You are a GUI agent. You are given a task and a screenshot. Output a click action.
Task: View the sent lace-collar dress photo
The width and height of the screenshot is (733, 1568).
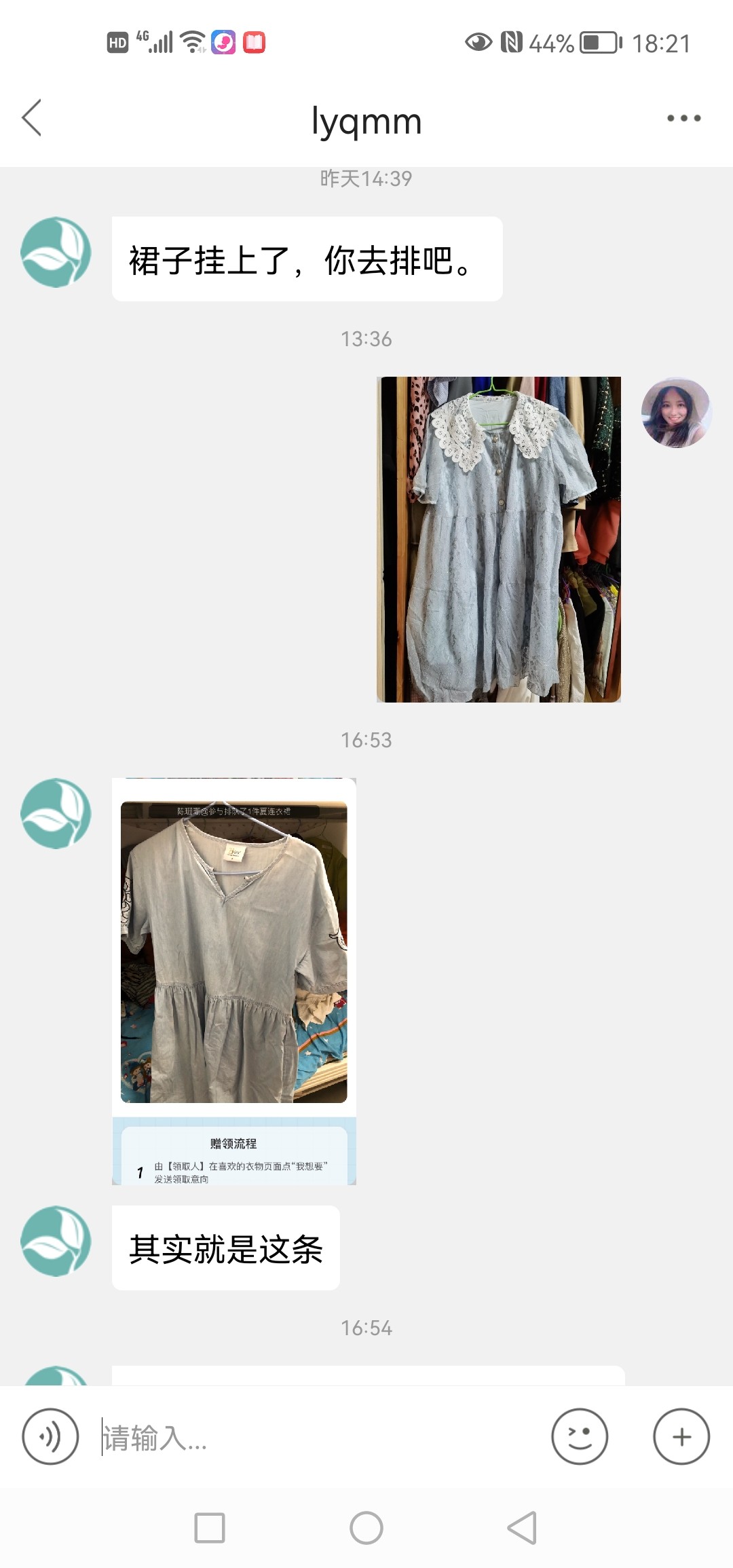pyautogui.click(x=499, y=539)
